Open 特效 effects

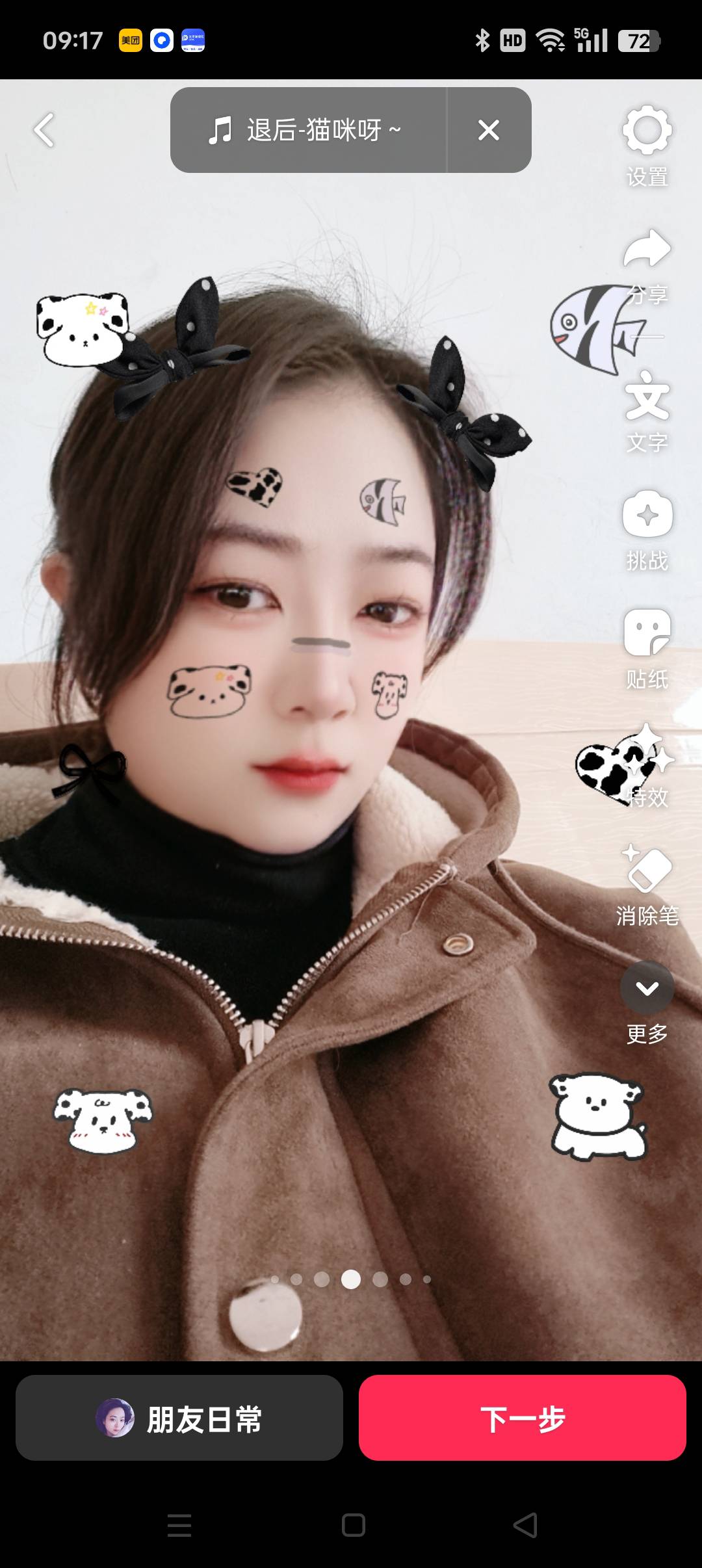647,767
